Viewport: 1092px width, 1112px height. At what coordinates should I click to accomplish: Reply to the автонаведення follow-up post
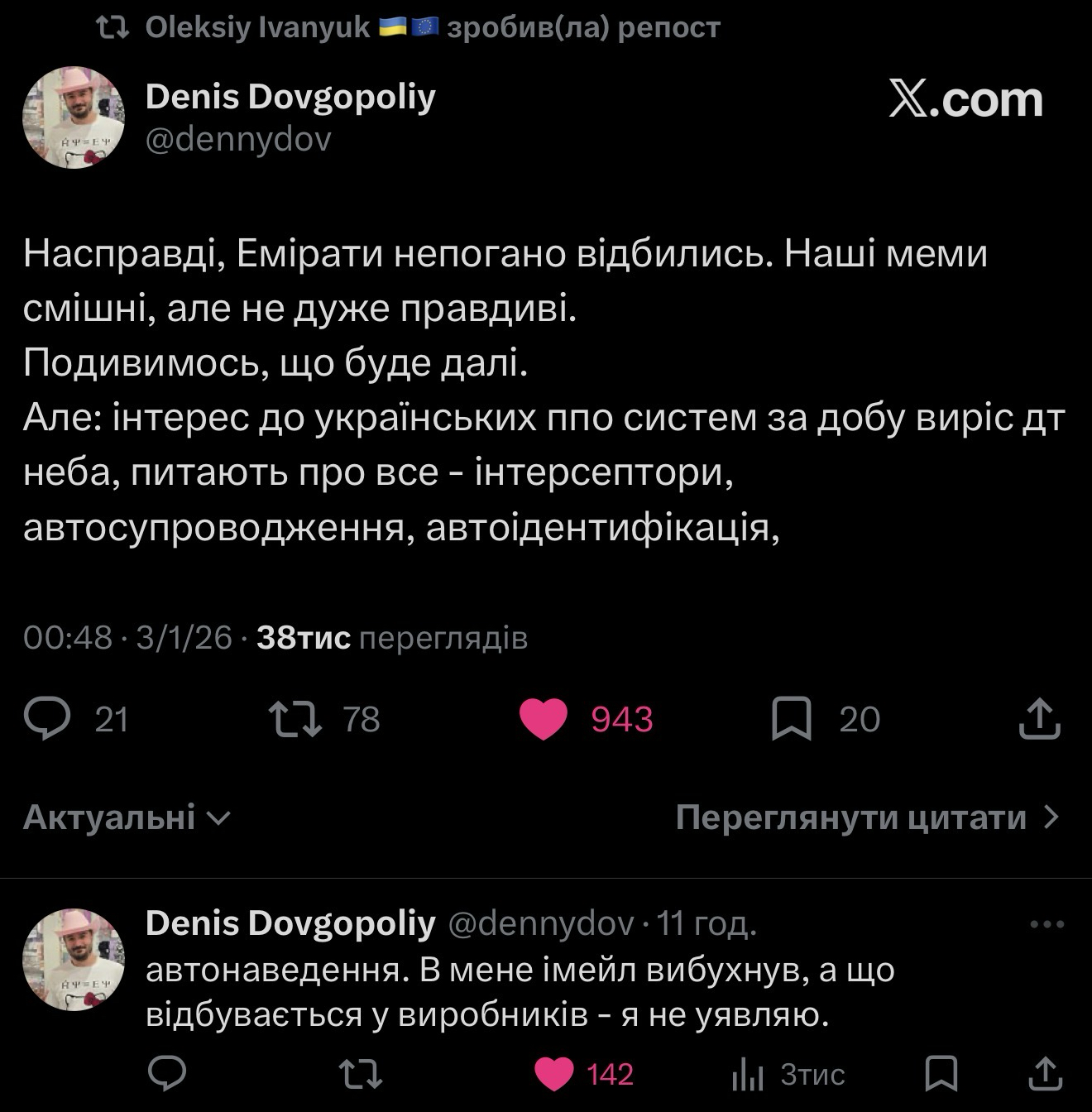pyautogui.click(x=167, y=1074)
